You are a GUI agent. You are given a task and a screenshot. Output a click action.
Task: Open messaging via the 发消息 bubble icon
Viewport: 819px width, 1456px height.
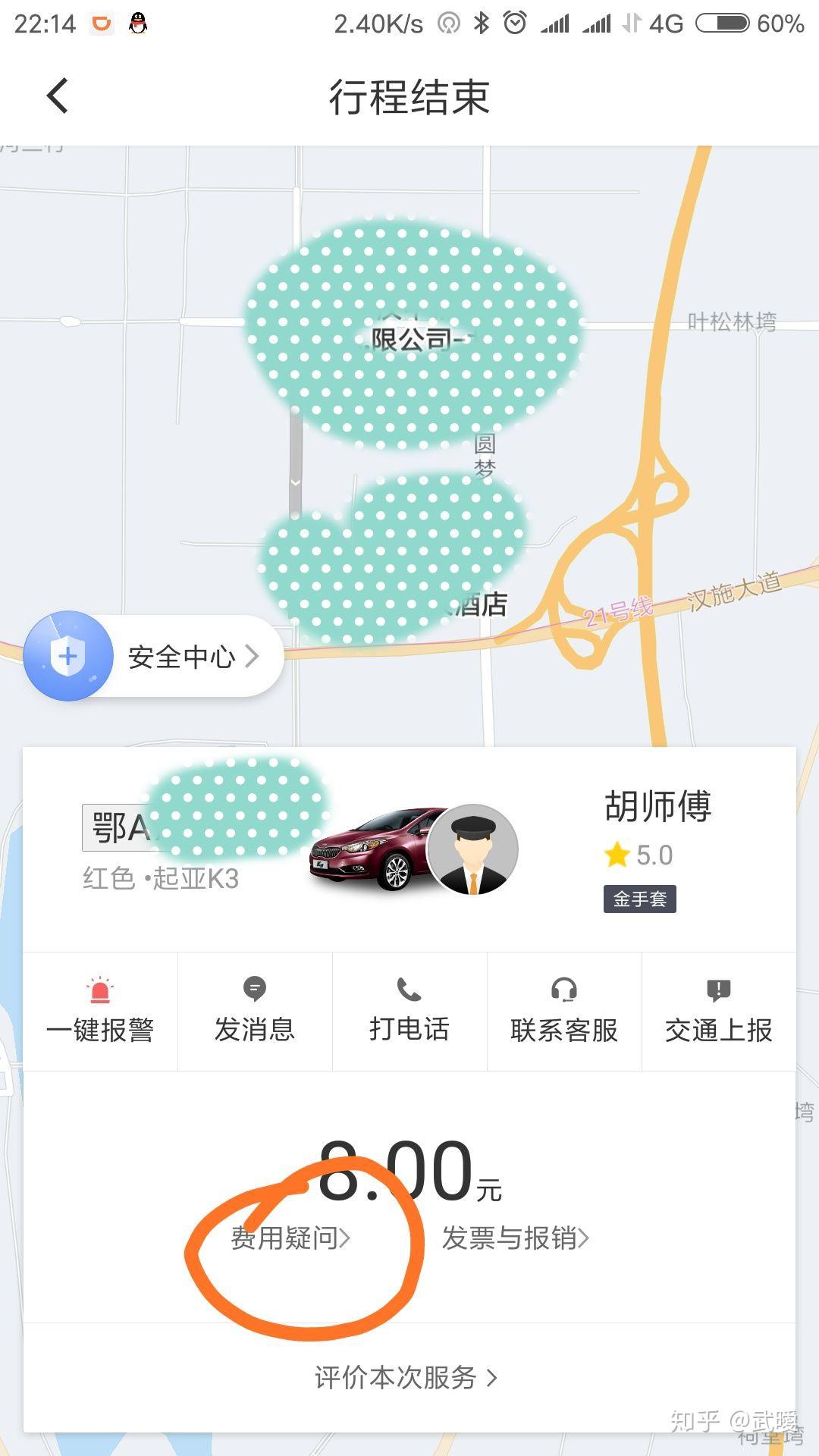point(255,987)
